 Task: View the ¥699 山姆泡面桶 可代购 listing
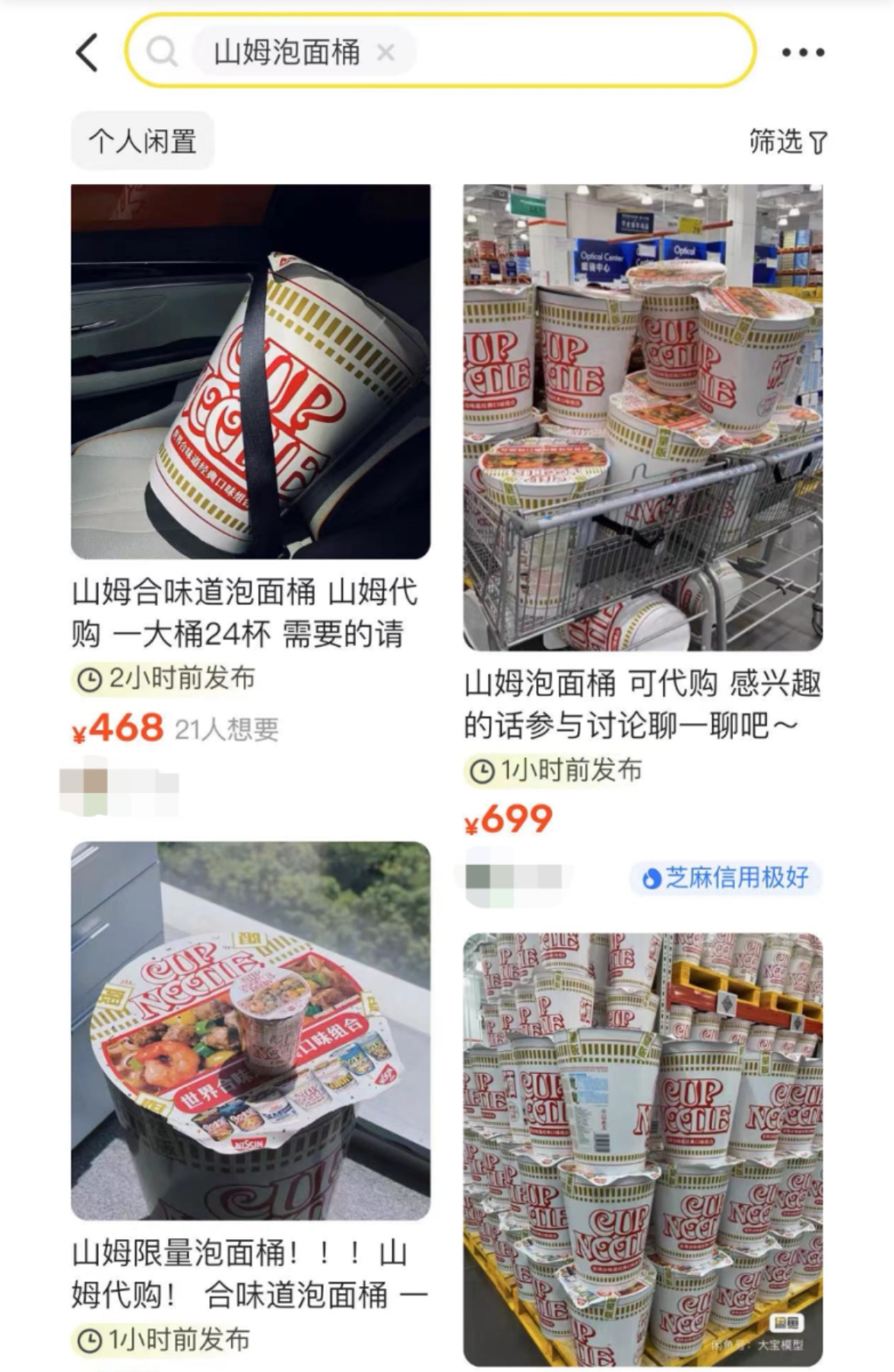pyautogui.click(x=642, y=418)
